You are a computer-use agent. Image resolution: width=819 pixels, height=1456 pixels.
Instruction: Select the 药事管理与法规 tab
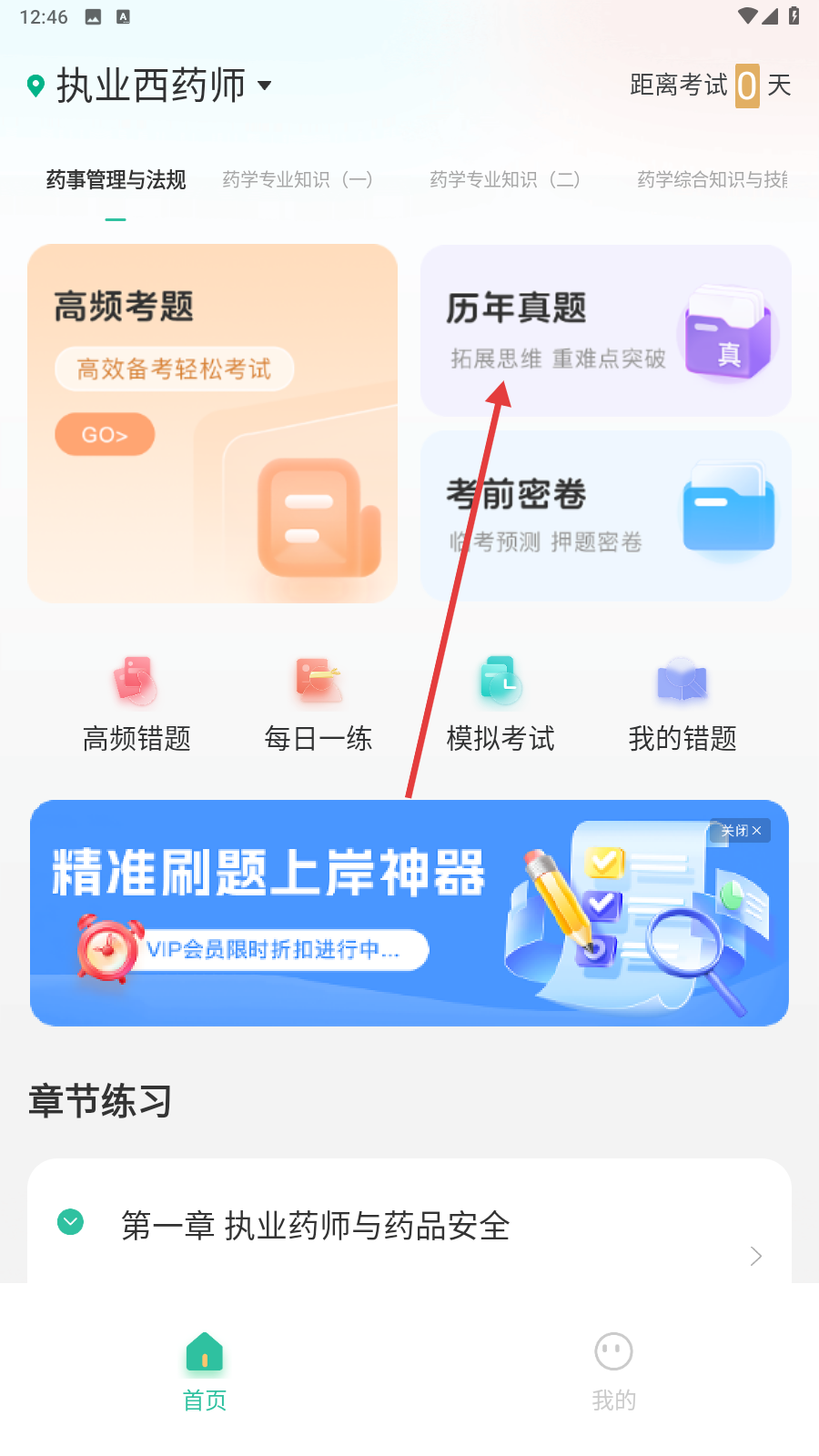116,179
